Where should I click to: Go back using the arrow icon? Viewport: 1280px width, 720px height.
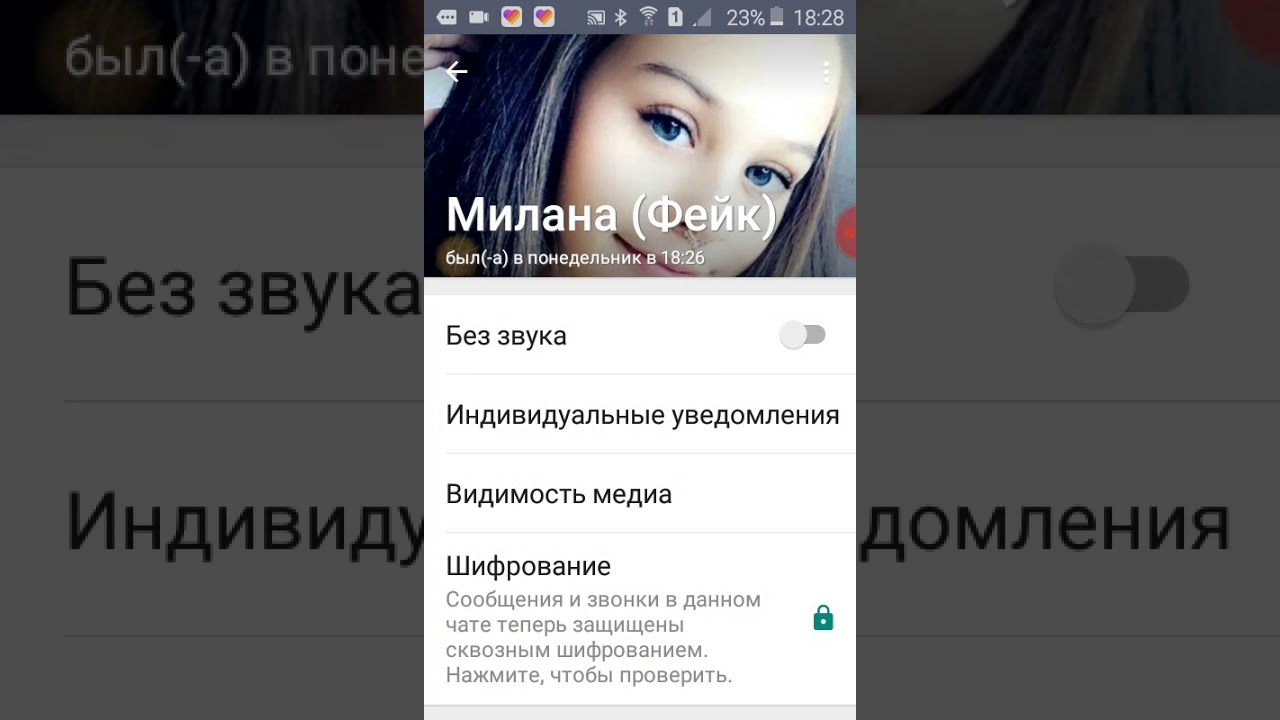click(457, 71)
